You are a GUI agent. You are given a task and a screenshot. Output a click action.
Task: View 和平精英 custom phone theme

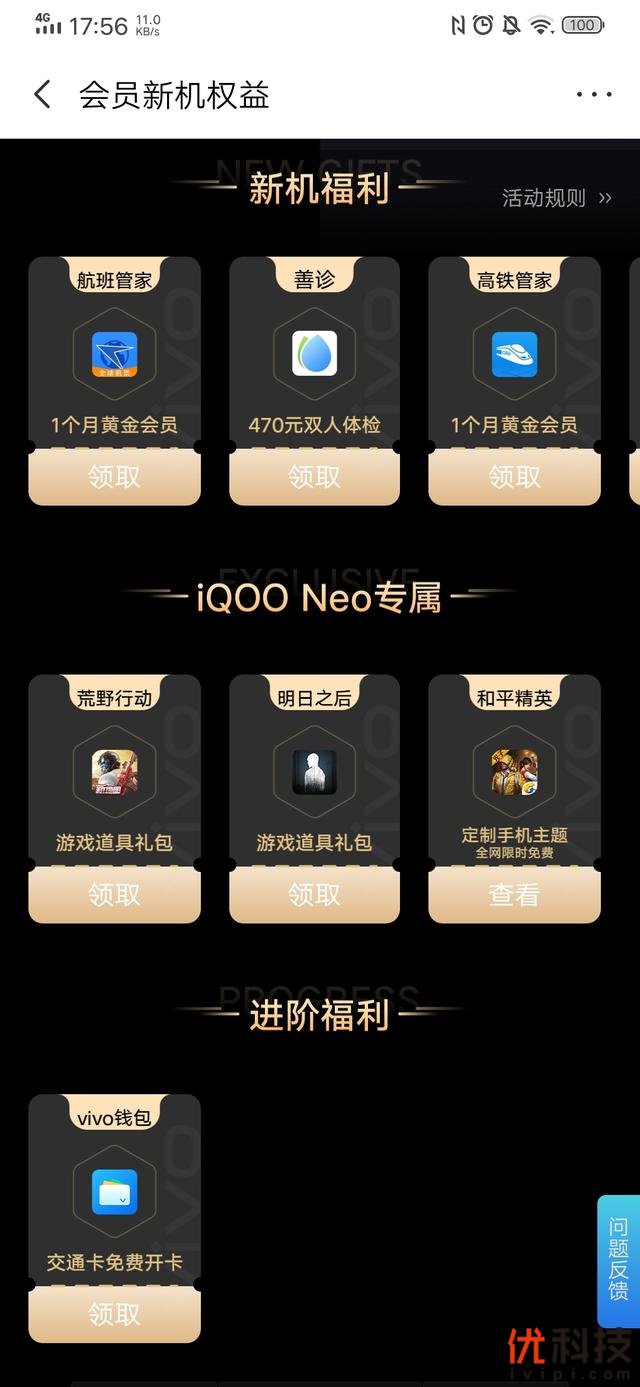click(x=514, y=895)
